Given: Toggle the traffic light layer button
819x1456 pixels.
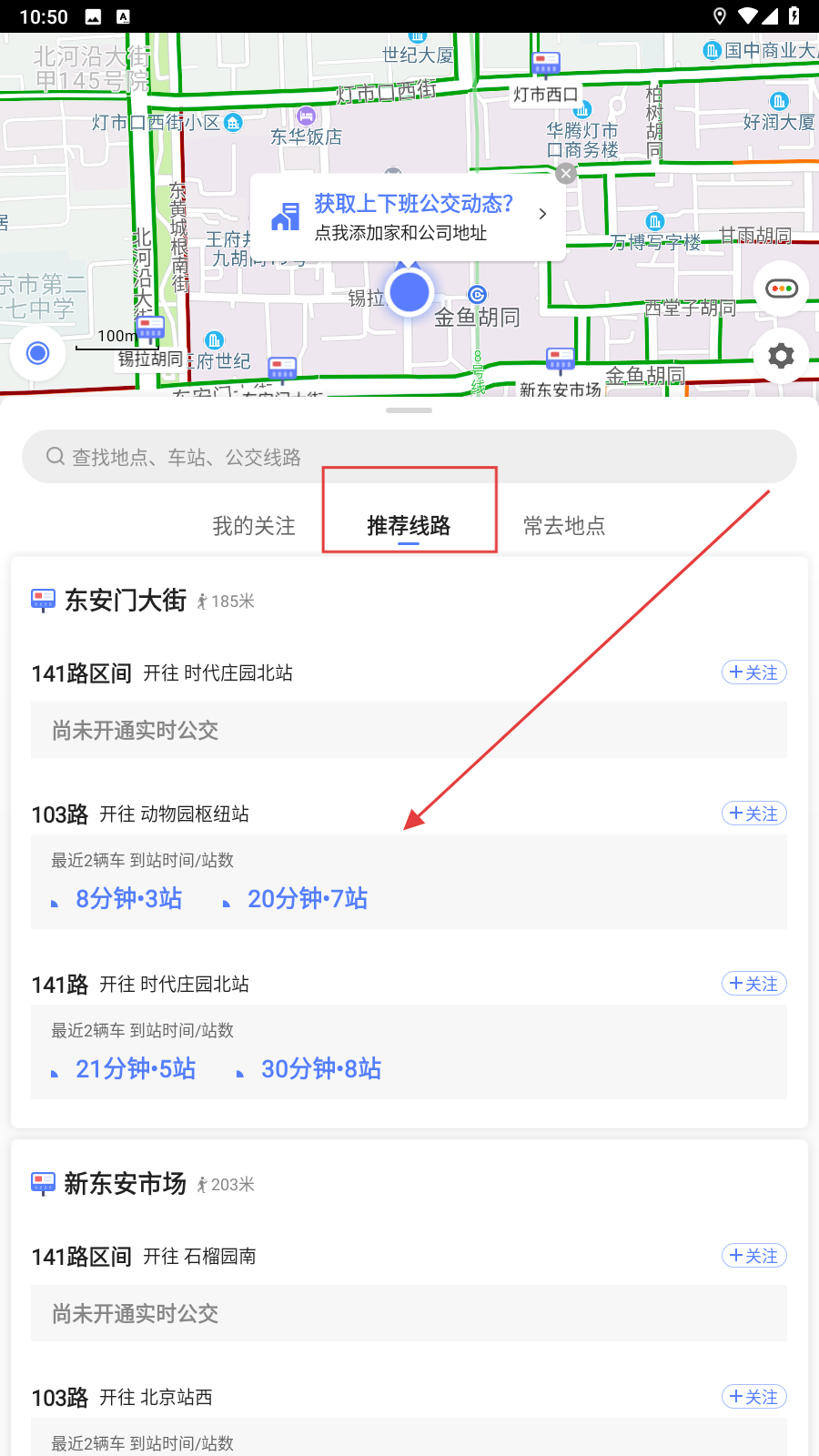Looking at the screenshot, I should (781, 288).
